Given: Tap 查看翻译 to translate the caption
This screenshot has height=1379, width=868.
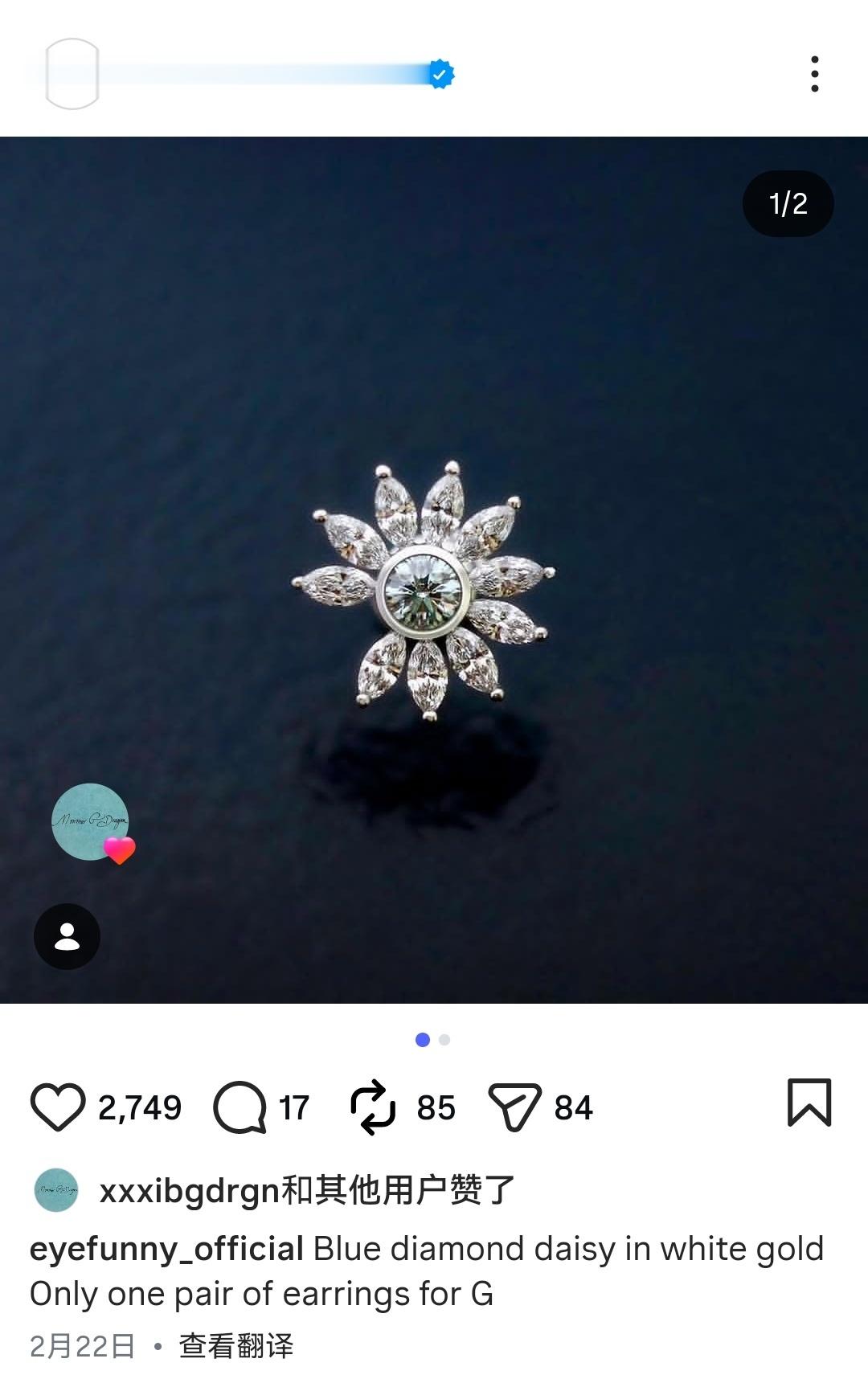Looking at the screenshot, I should (x=236, y=1345).
